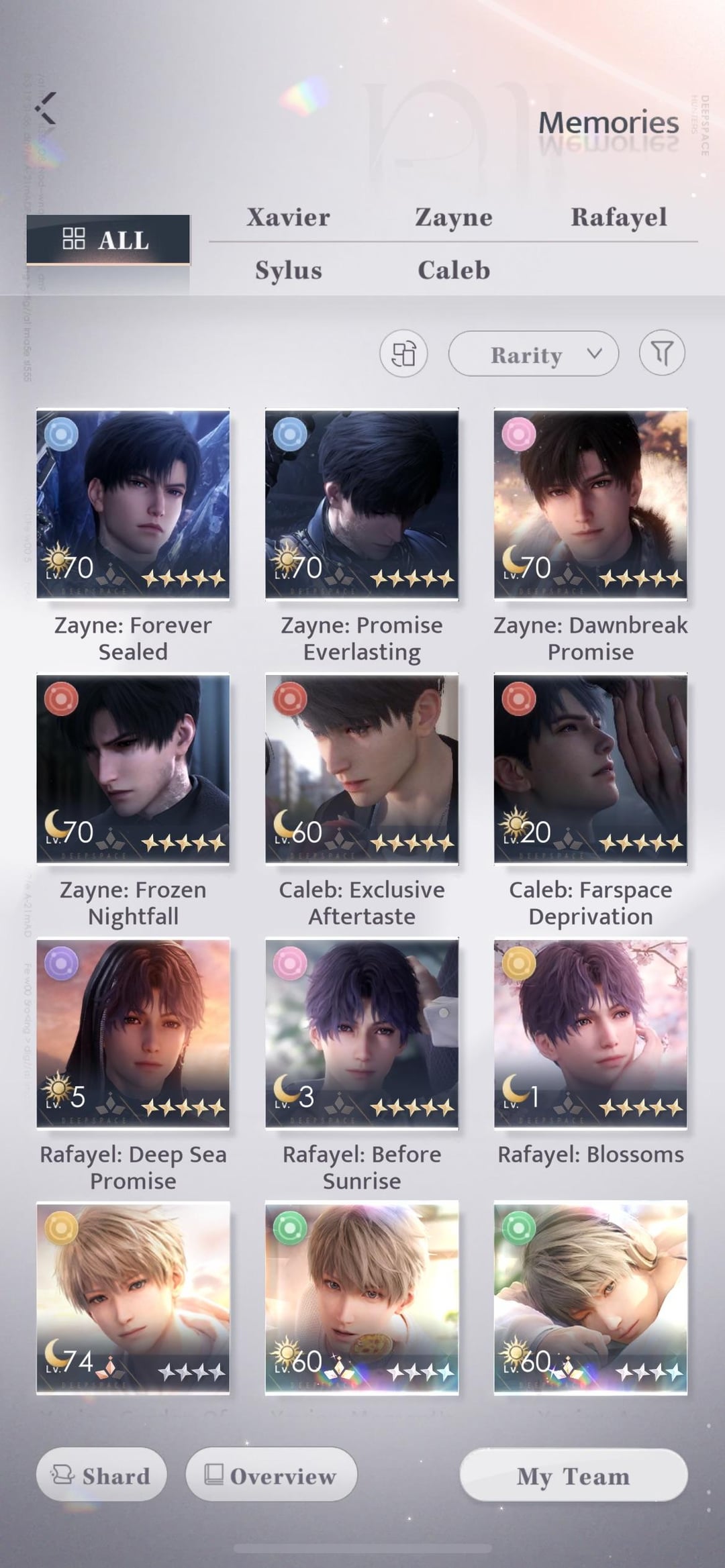Go back using the top-left arrow
The width and height of the screenshot is (725, 1568).
(46, 109)
